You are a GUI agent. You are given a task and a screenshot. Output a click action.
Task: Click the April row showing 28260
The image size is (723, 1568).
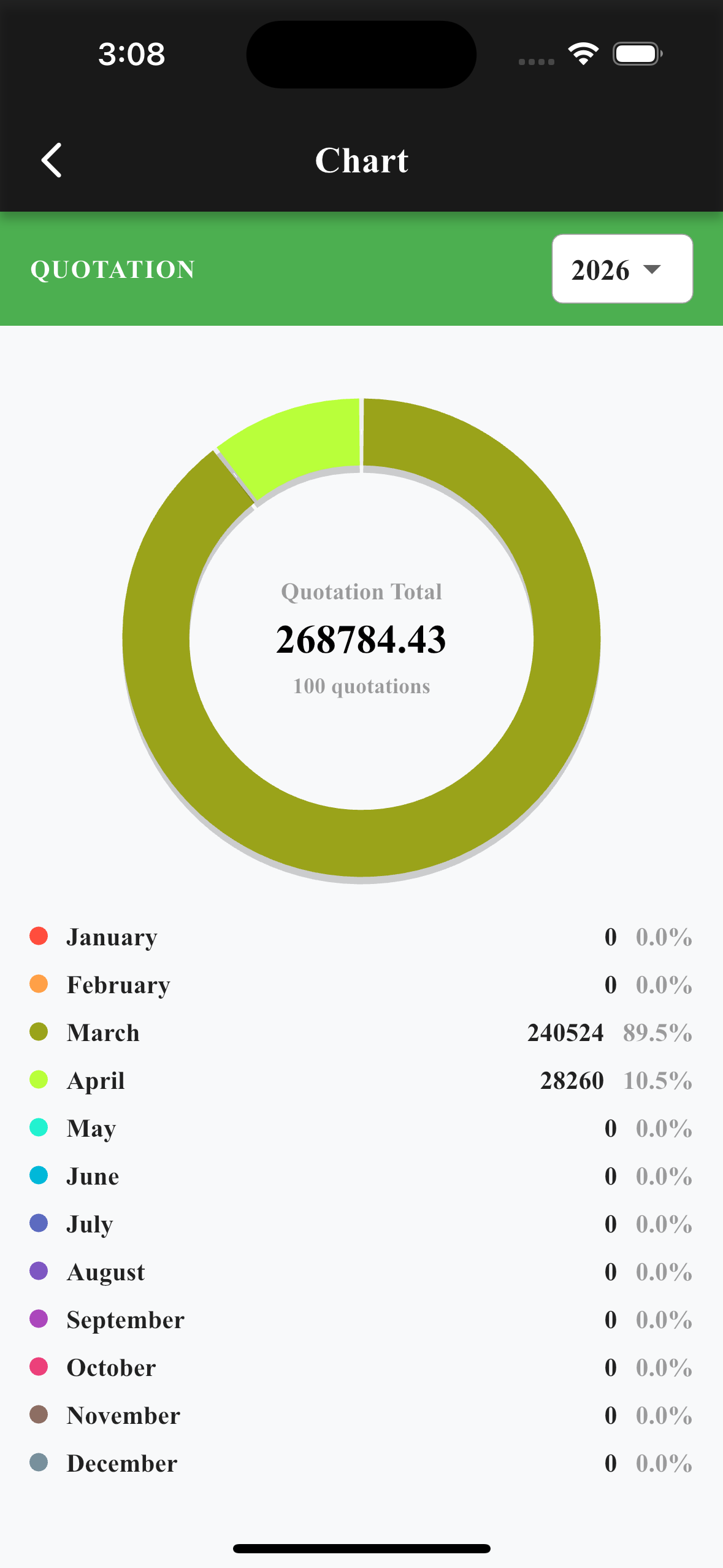[361, 1080]
